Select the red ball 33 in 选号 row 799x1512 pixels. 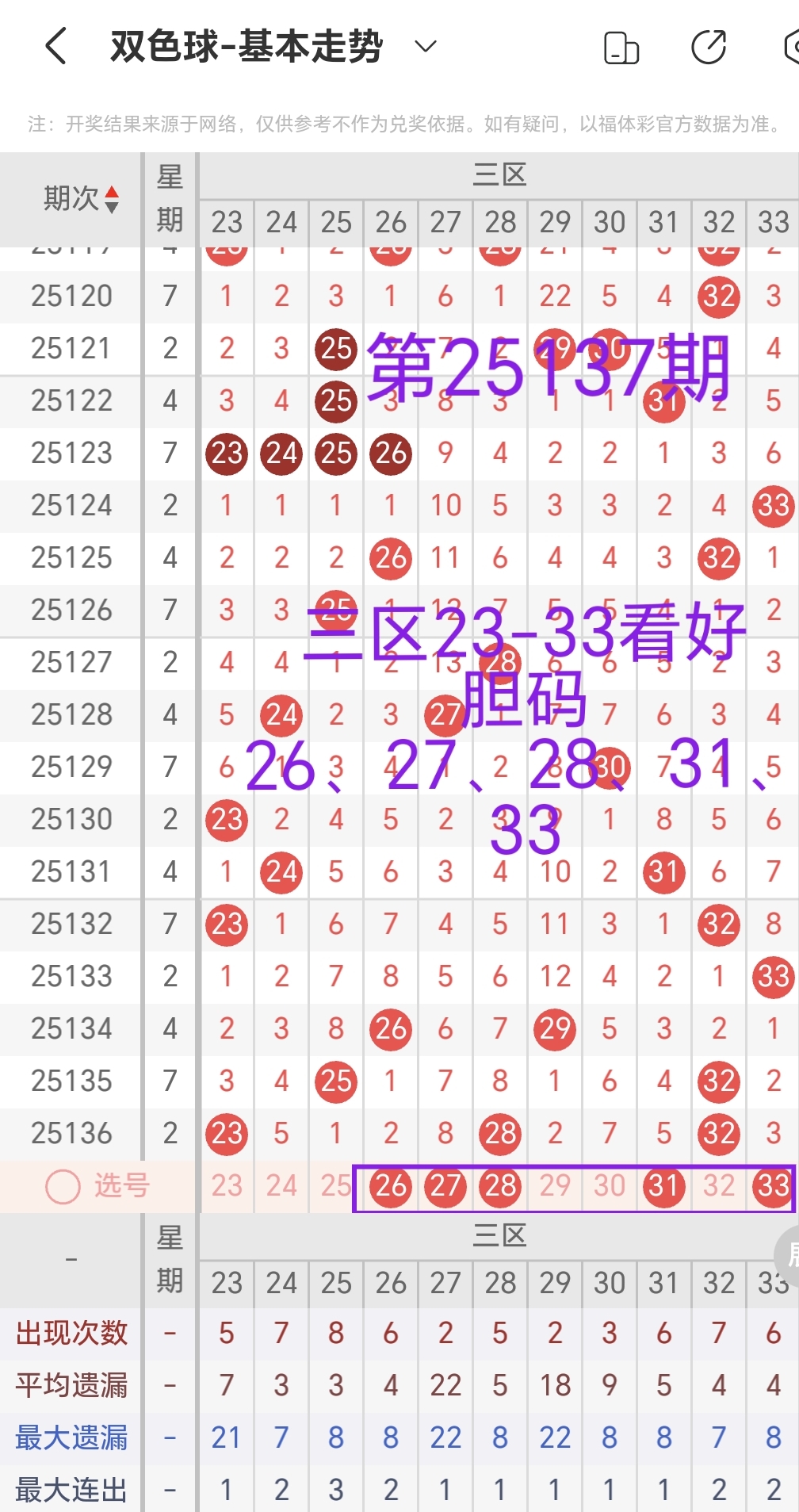tap(772, 1186)
